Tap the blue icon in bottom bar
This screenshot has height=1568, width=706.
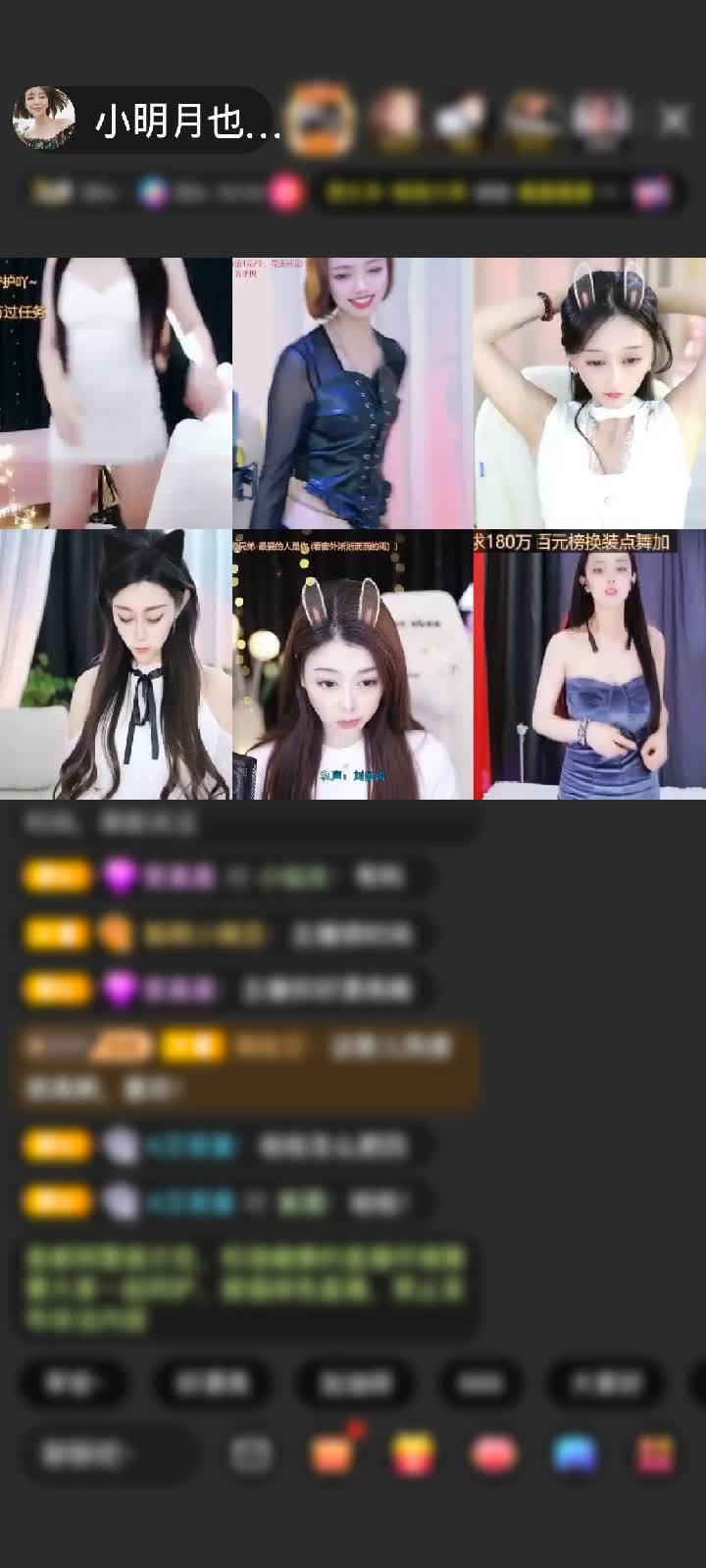575,1453
